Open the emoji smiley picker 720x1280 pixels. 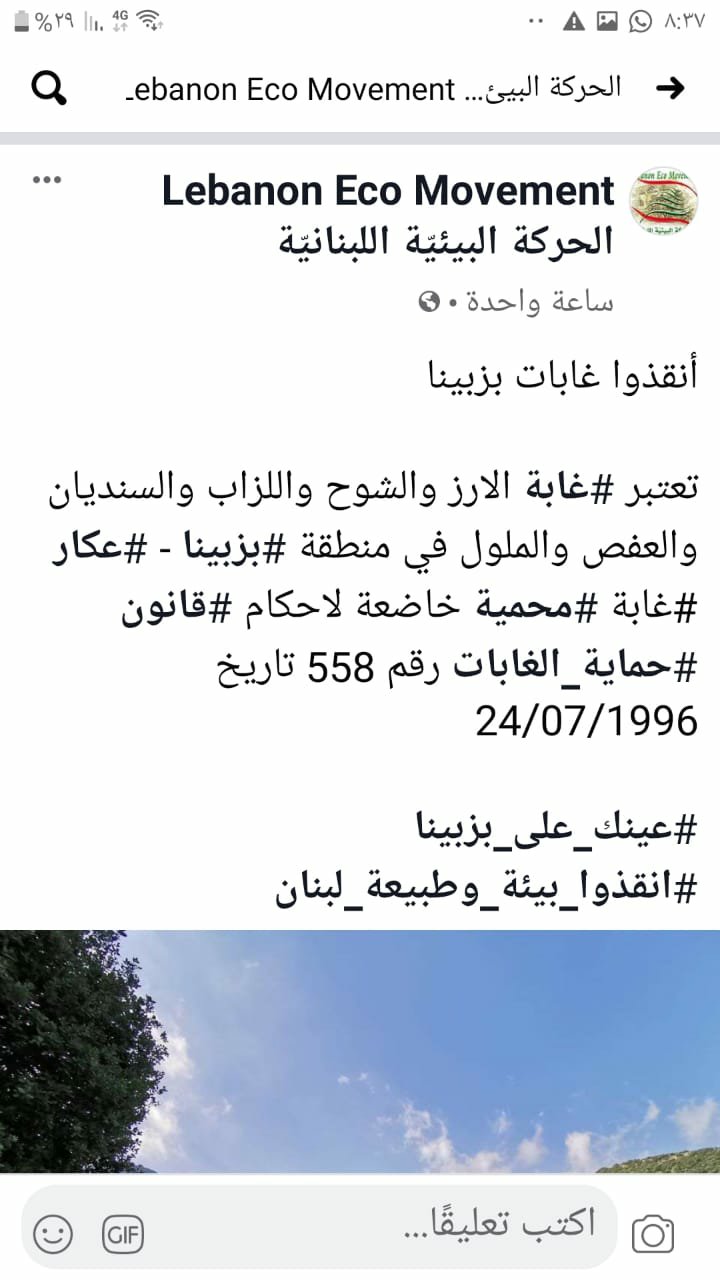pyautogui.click(x=52, y=1234)
